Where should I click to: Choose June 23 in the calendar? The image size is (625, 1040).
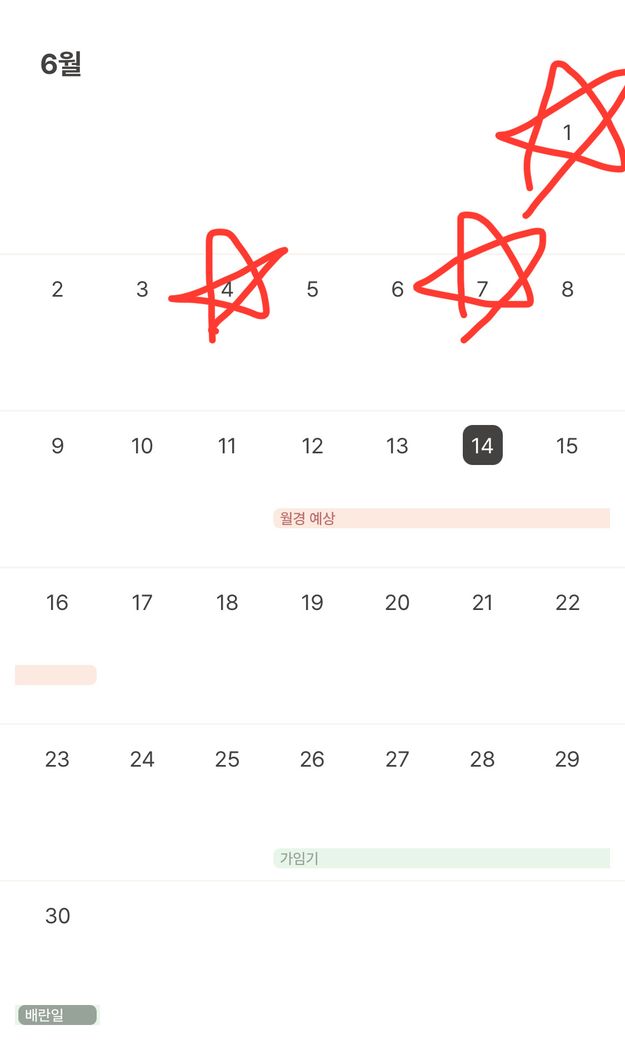tap(57, 760)
